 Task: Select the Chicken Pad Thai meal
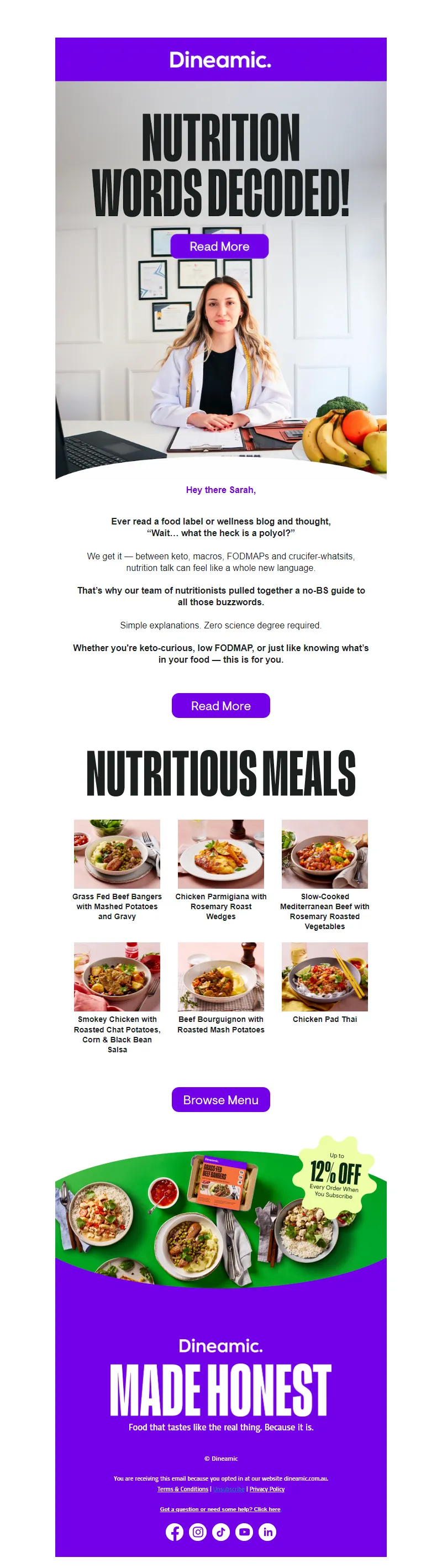(x=324, y=977)
